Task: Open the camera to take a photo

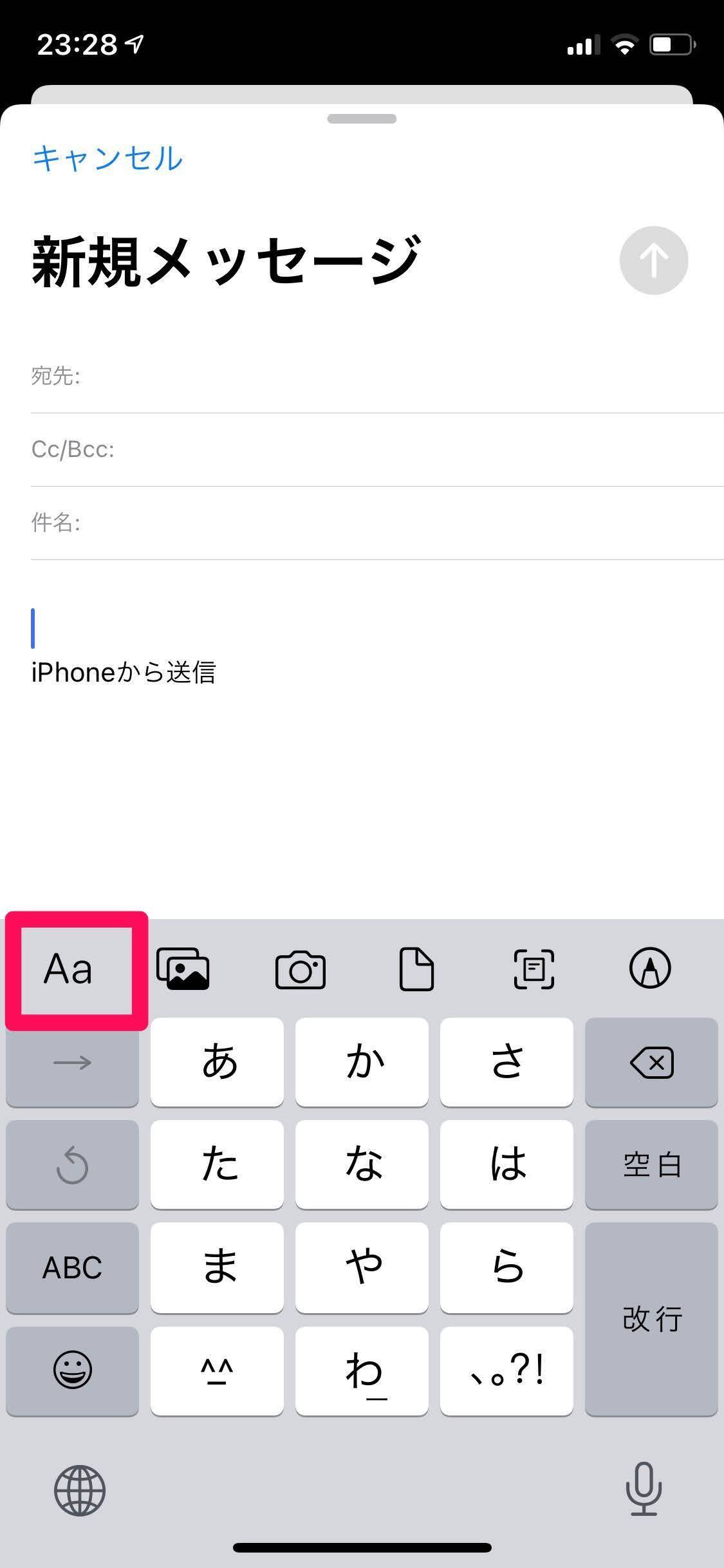Action: 300,969
